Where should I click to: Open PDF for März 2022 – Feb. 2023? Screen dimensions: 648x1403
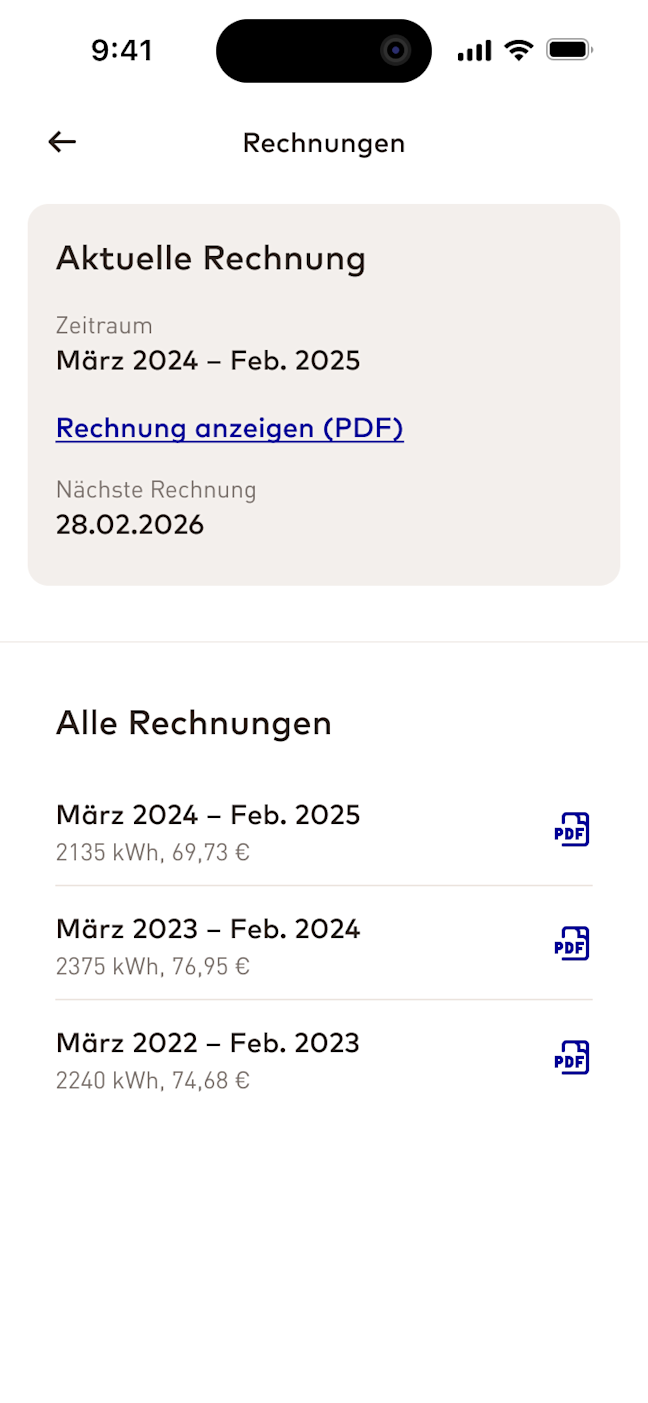(572, 1058)
